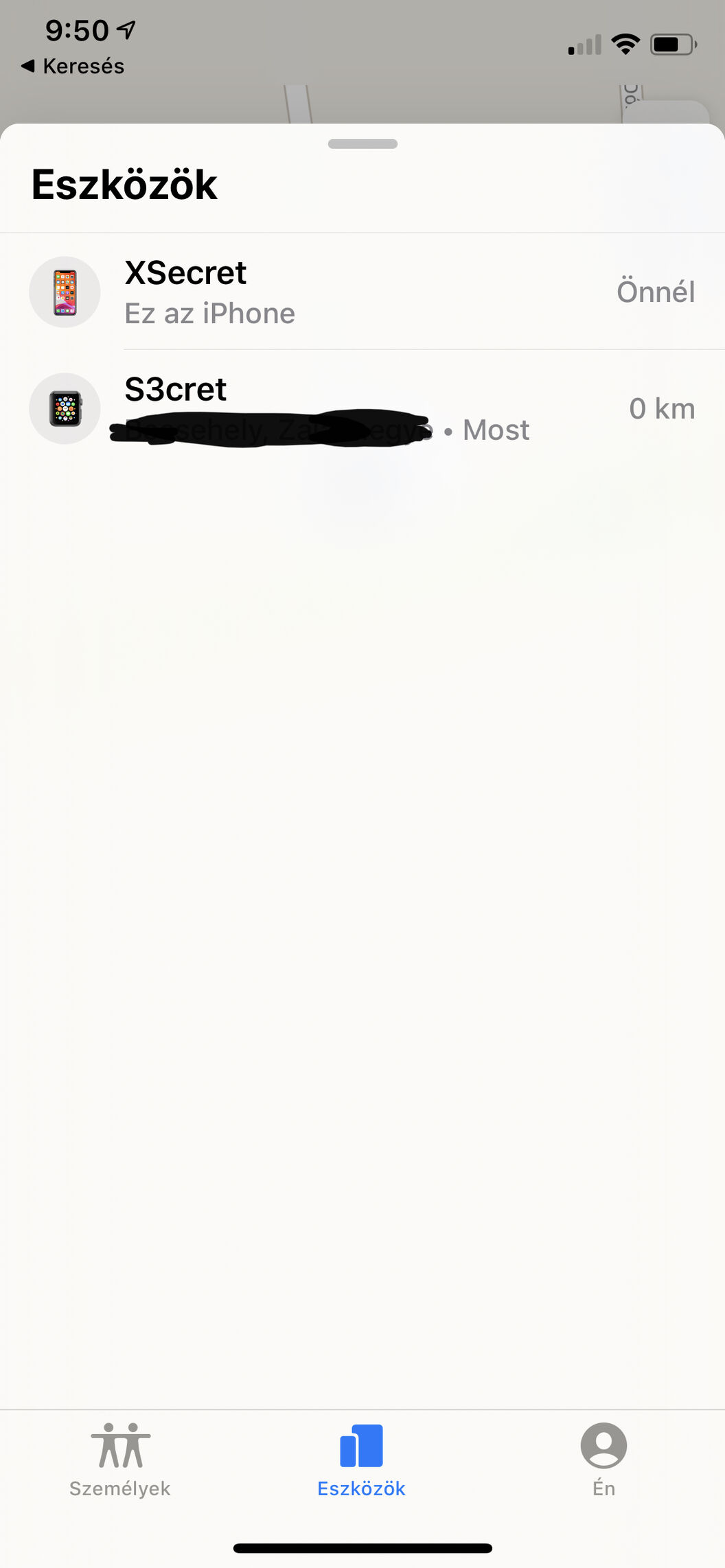Open the XSecret iPhone device row

click(x=362, y=292)
